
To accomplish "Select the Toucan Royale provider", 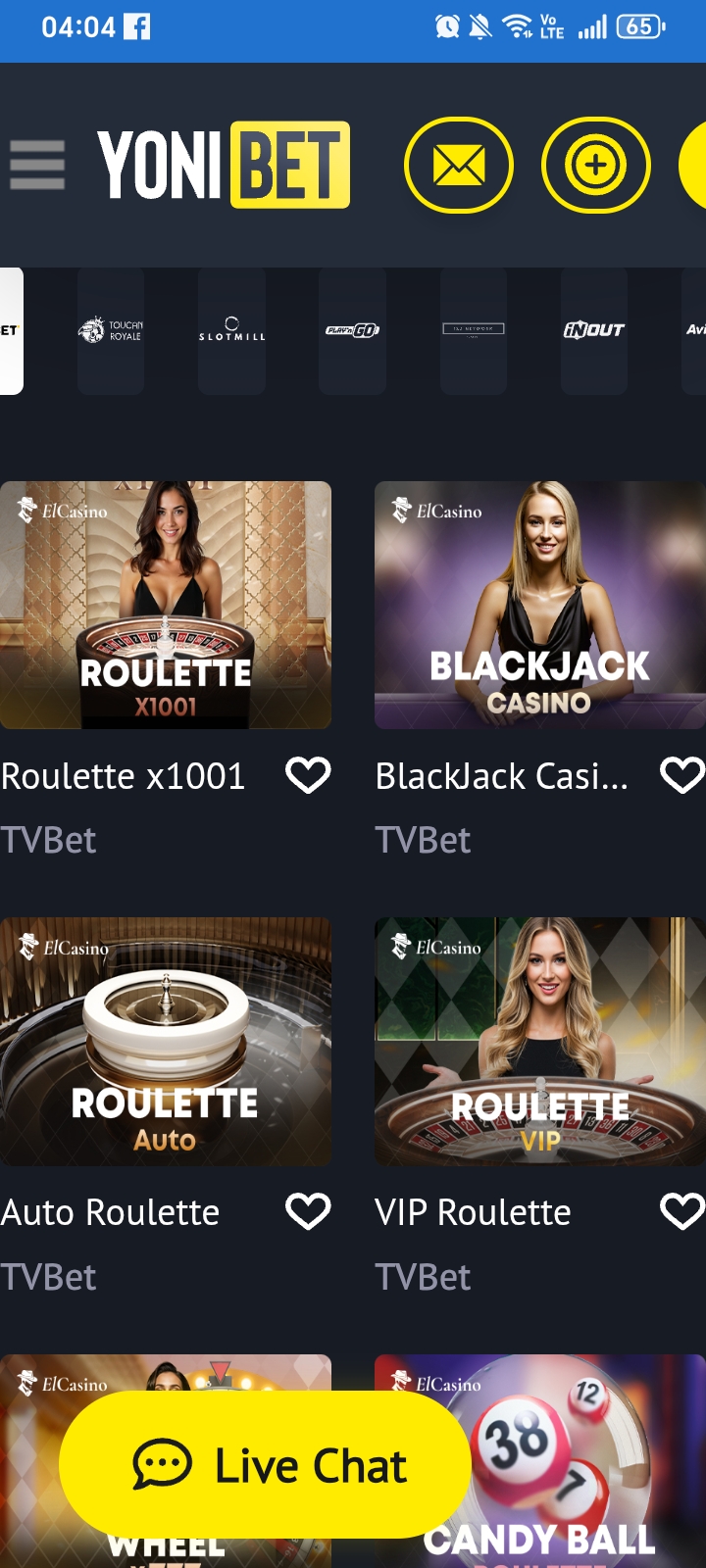I will [x=111, y=330].
